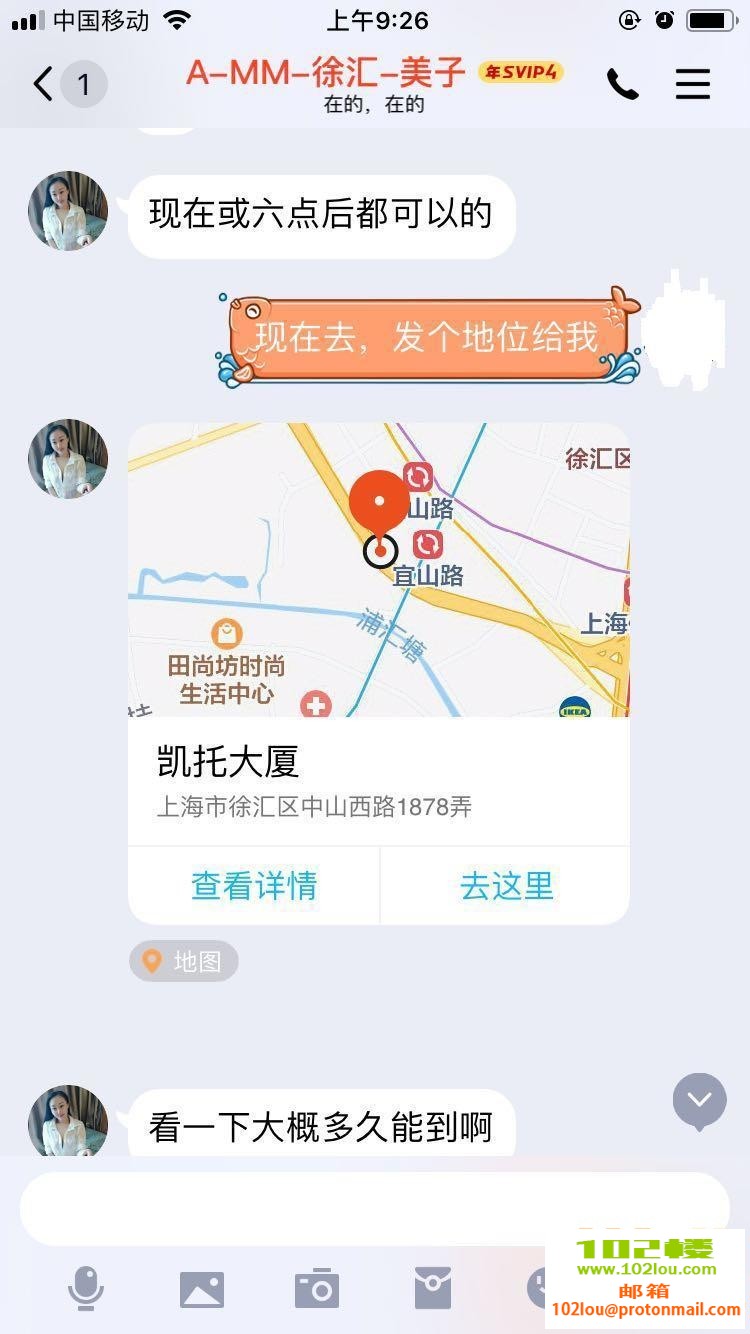750x1334 pixels.
Task: Tap the microphone to record voice
Action: click(x=86, y=1288)
